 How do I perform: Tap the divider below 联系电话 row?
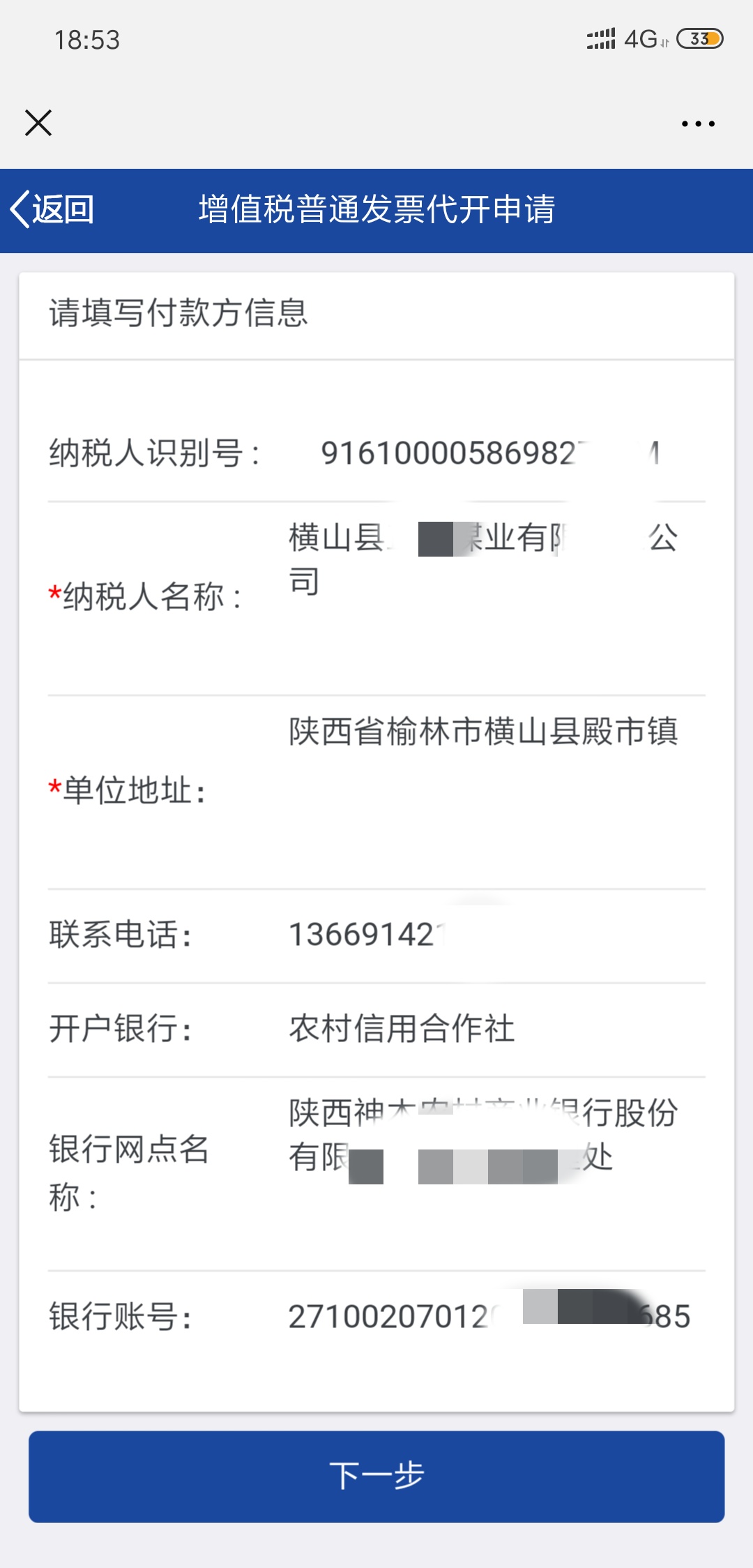point(376,983)
